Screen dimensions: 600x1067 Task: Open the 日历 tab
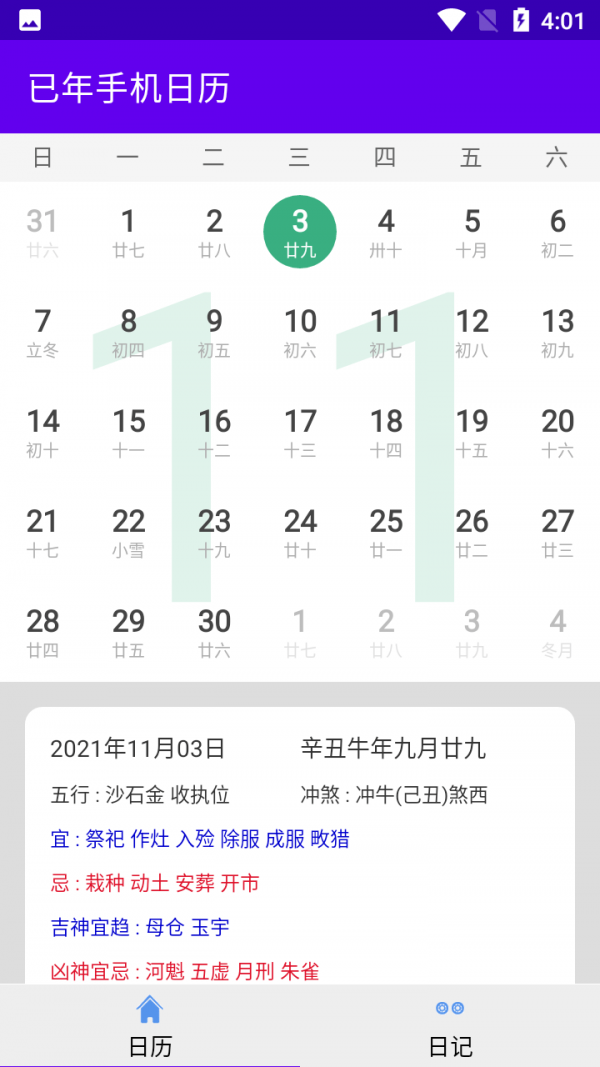click(150, 1026)
